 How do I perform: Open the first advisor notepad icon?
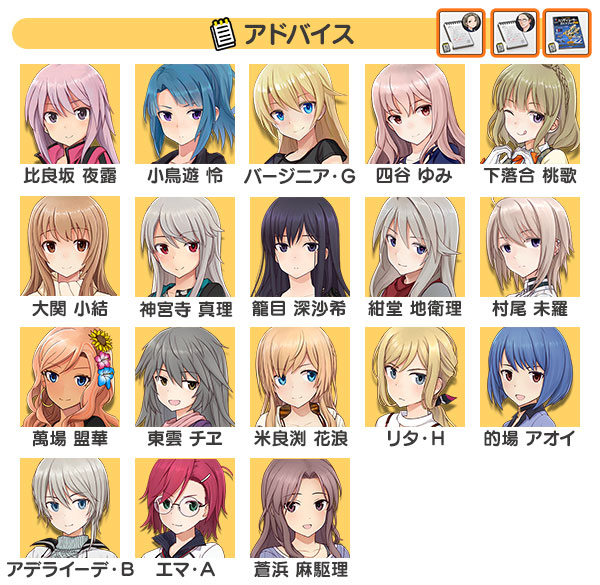pos(462,33)
